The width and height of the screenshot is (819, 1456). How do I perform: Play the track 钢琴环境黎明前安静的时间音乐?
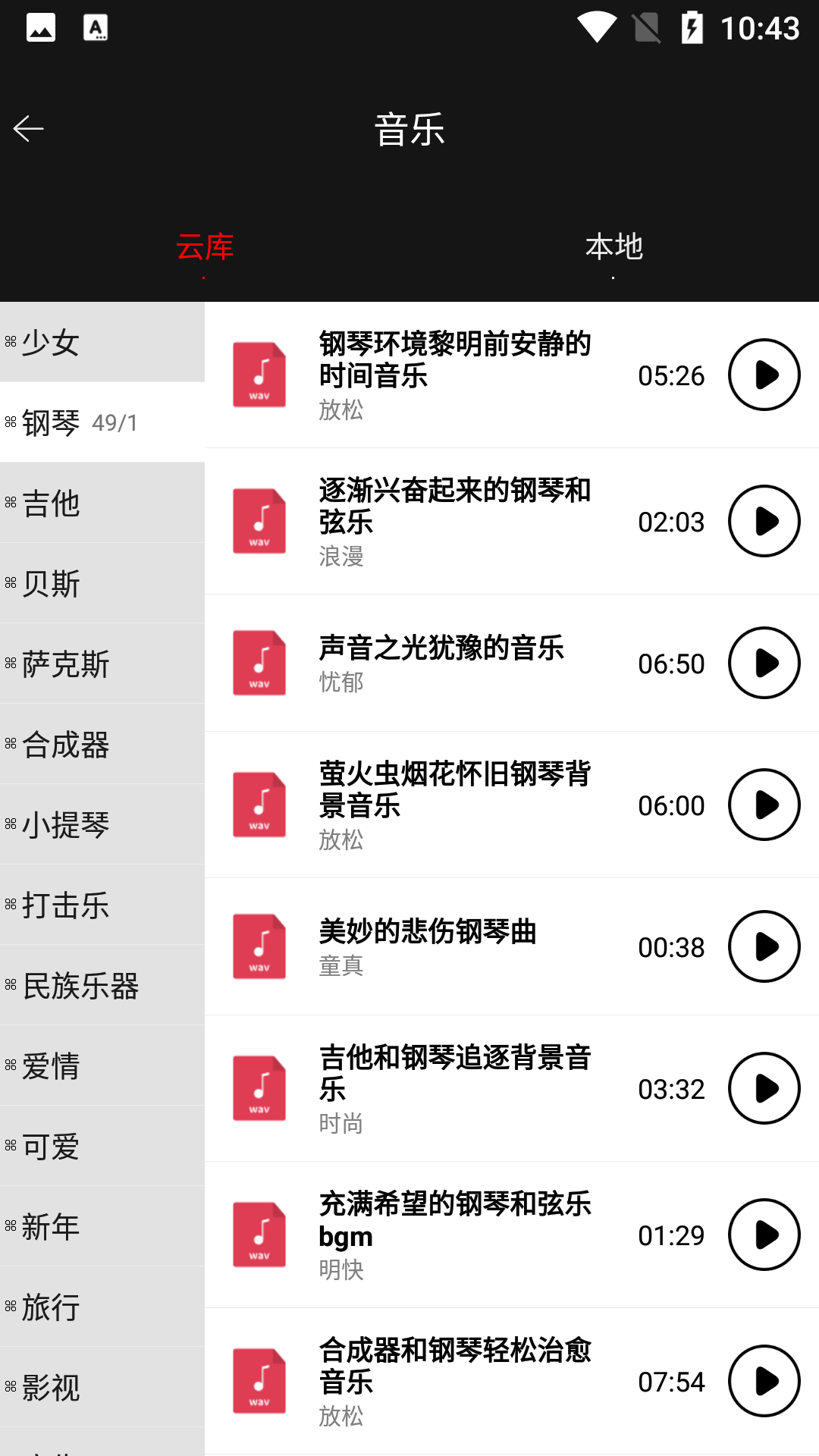(x=764, y=374)
